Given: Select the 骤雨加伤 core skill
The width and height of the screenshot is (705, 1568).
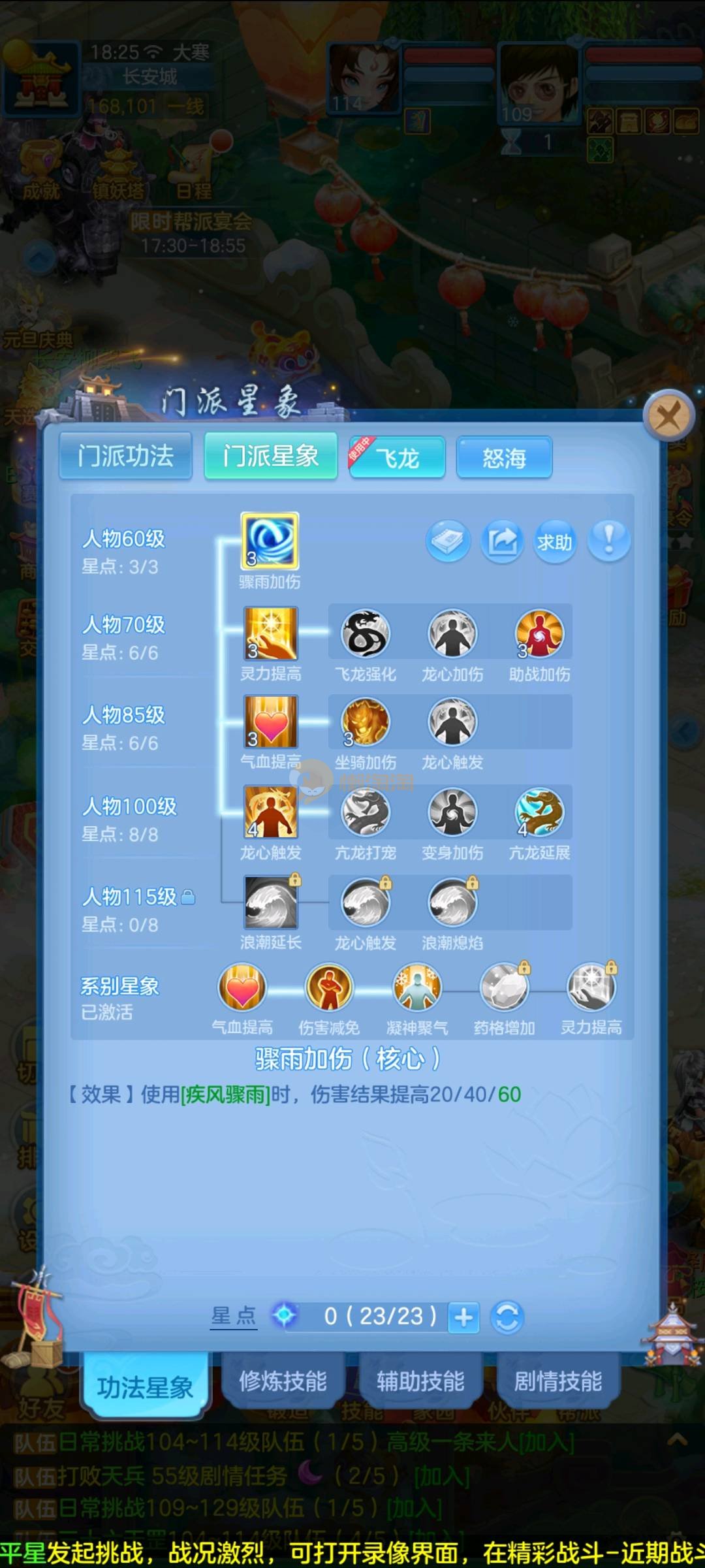Looking at the screenshot, I should pos(270,541).
